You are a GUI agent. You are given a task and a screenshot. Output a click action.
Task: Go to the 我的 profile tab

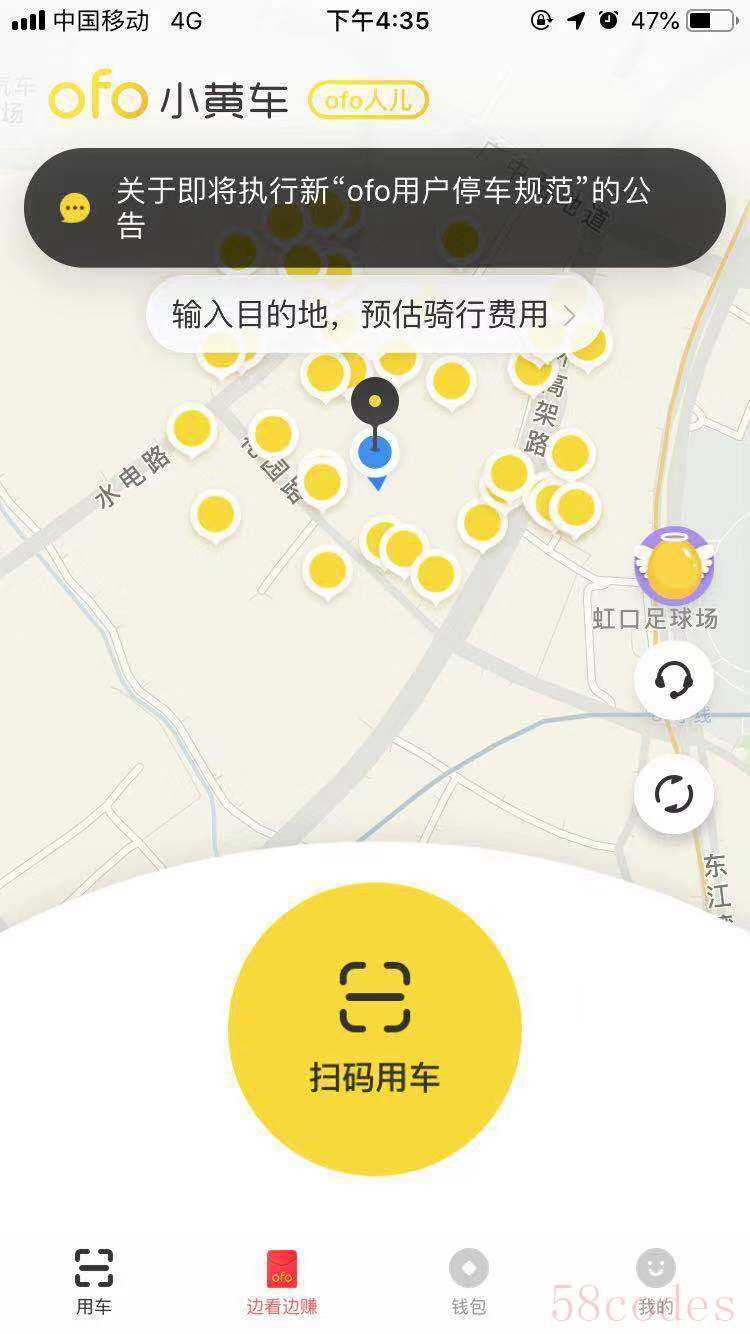click(x=656, y=1281)
